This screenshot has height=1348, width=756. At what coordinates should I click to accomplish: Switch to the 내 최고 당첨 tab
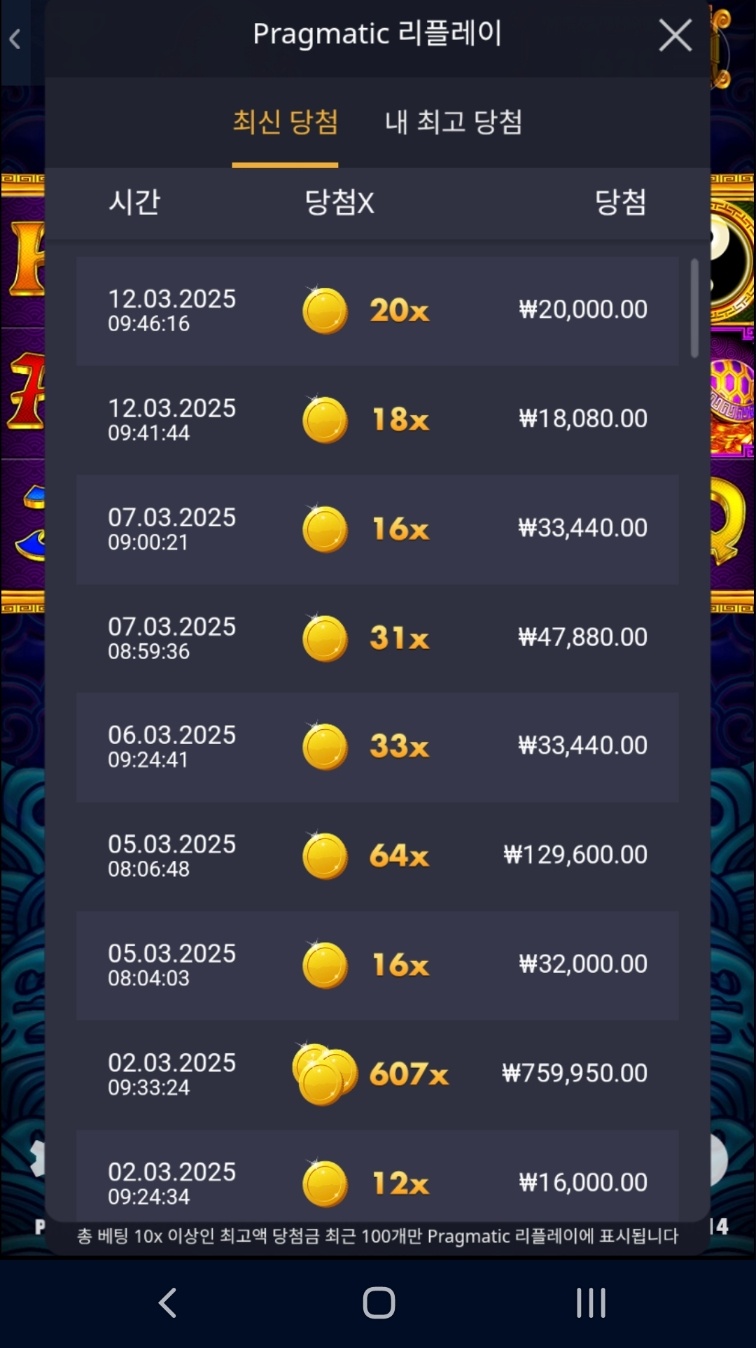[454, 123]
